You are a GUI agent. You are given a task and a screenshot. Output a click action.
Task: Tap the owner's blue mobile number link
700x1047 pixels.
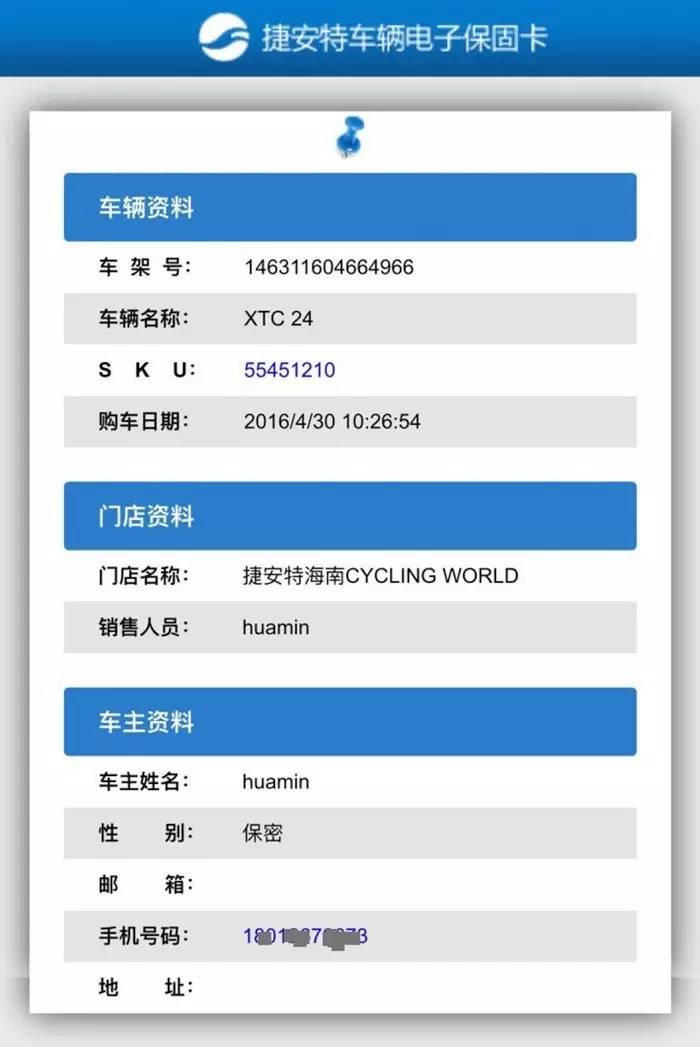305,936
